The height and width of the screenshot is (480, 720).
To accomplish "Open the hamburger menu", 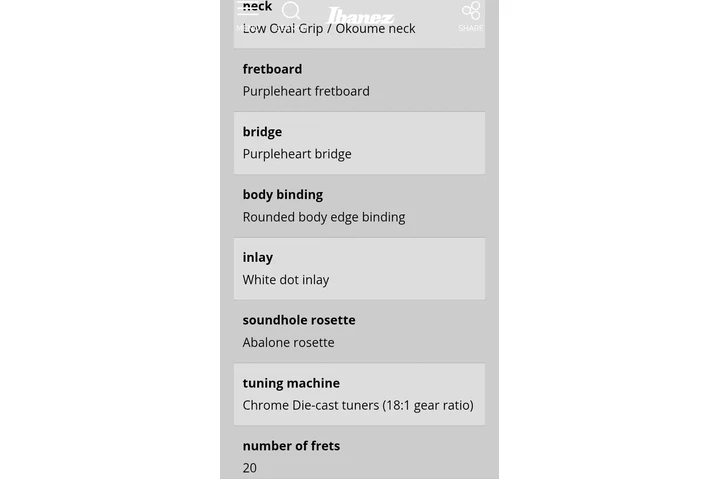I will [245, 12].
